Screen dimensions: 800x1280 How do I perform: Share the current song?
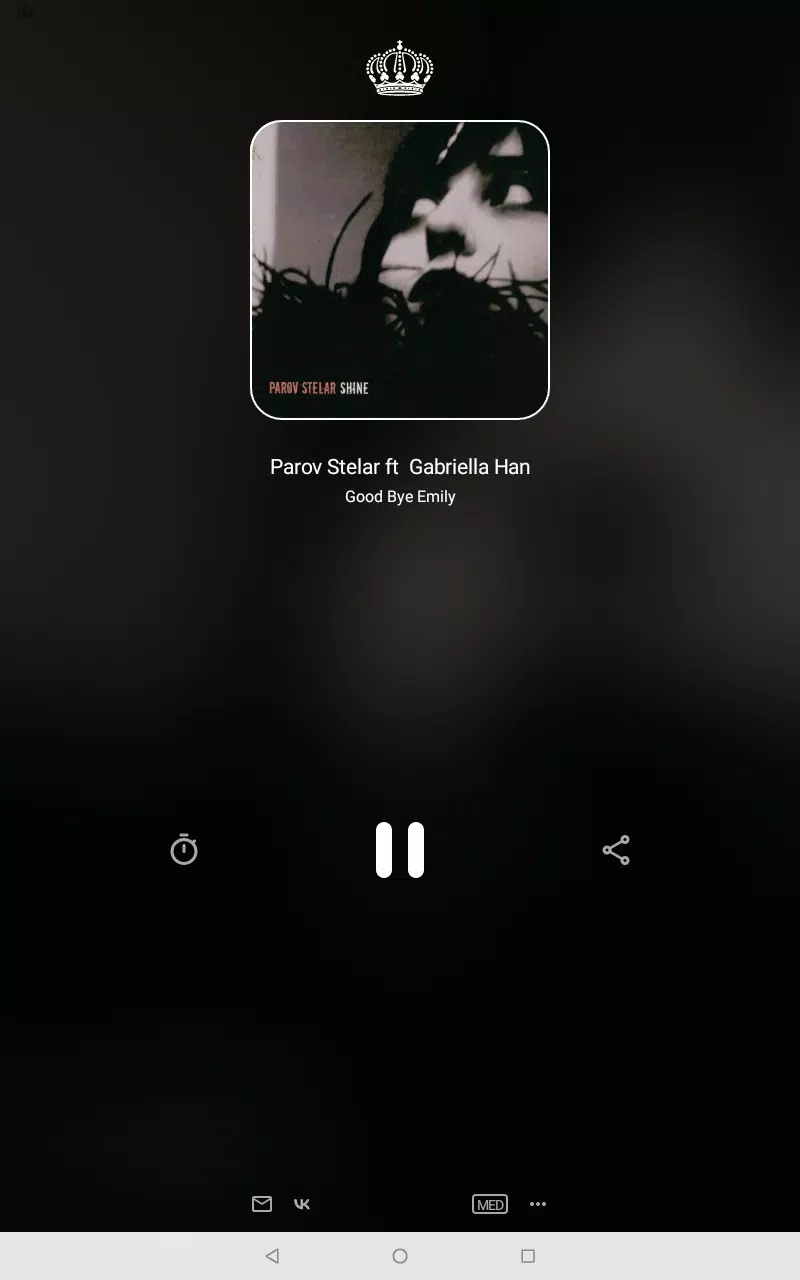pos(616,850)
